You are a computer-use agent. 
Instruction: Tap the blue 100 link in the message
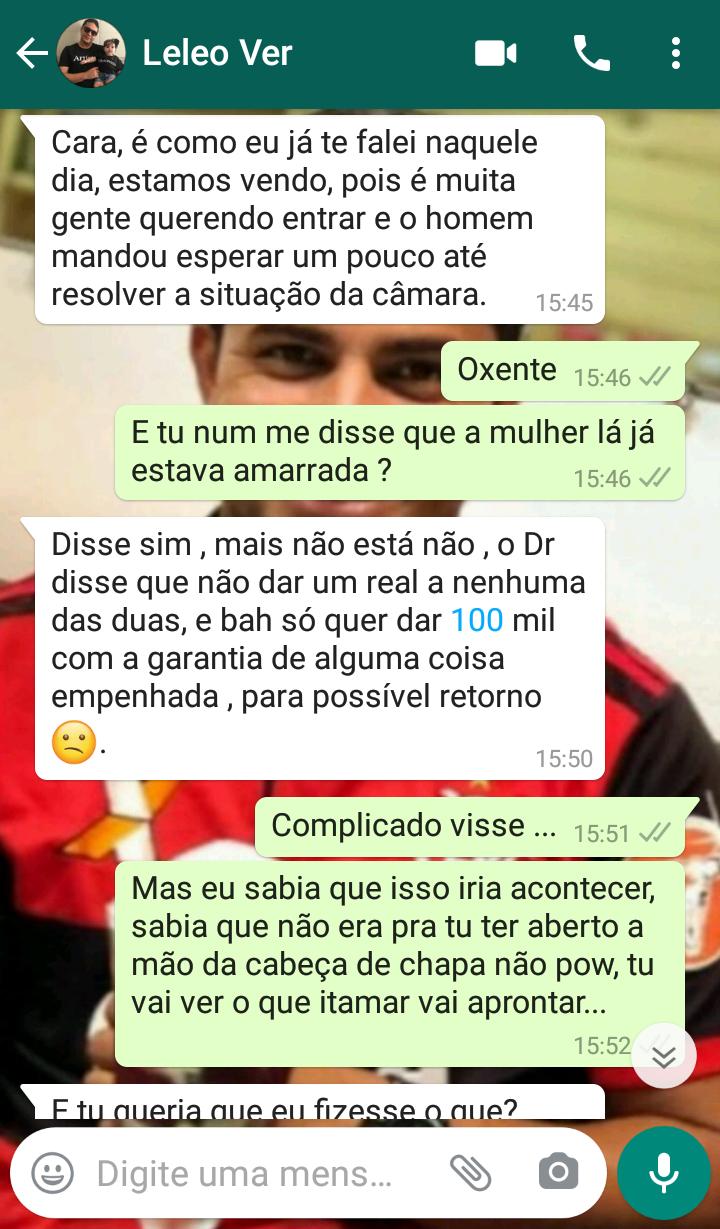tap(477, 621)
